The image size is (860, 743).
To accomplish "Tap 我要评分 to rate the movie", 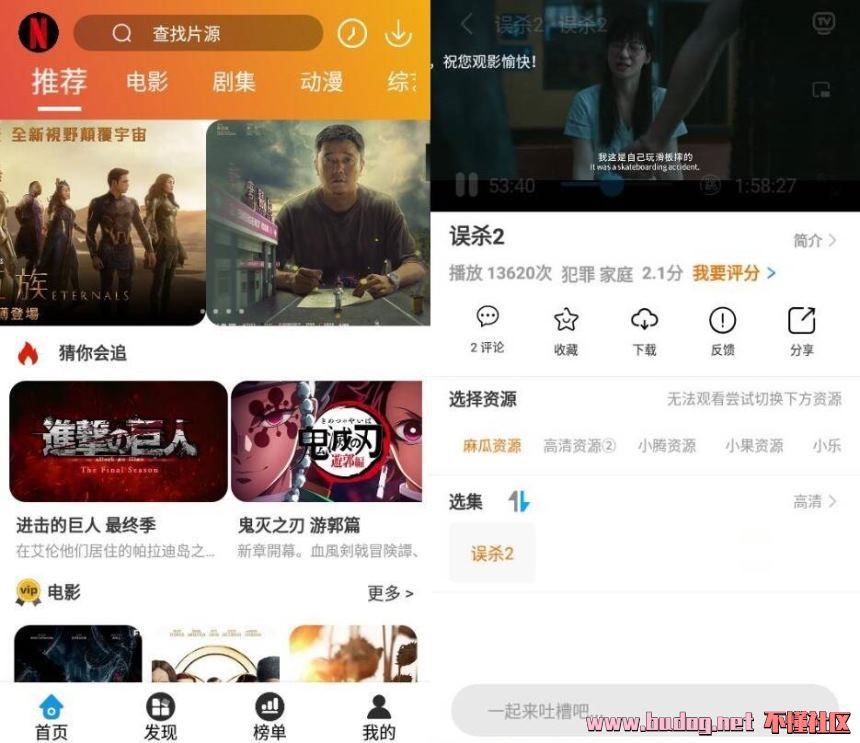I will 734,273.
